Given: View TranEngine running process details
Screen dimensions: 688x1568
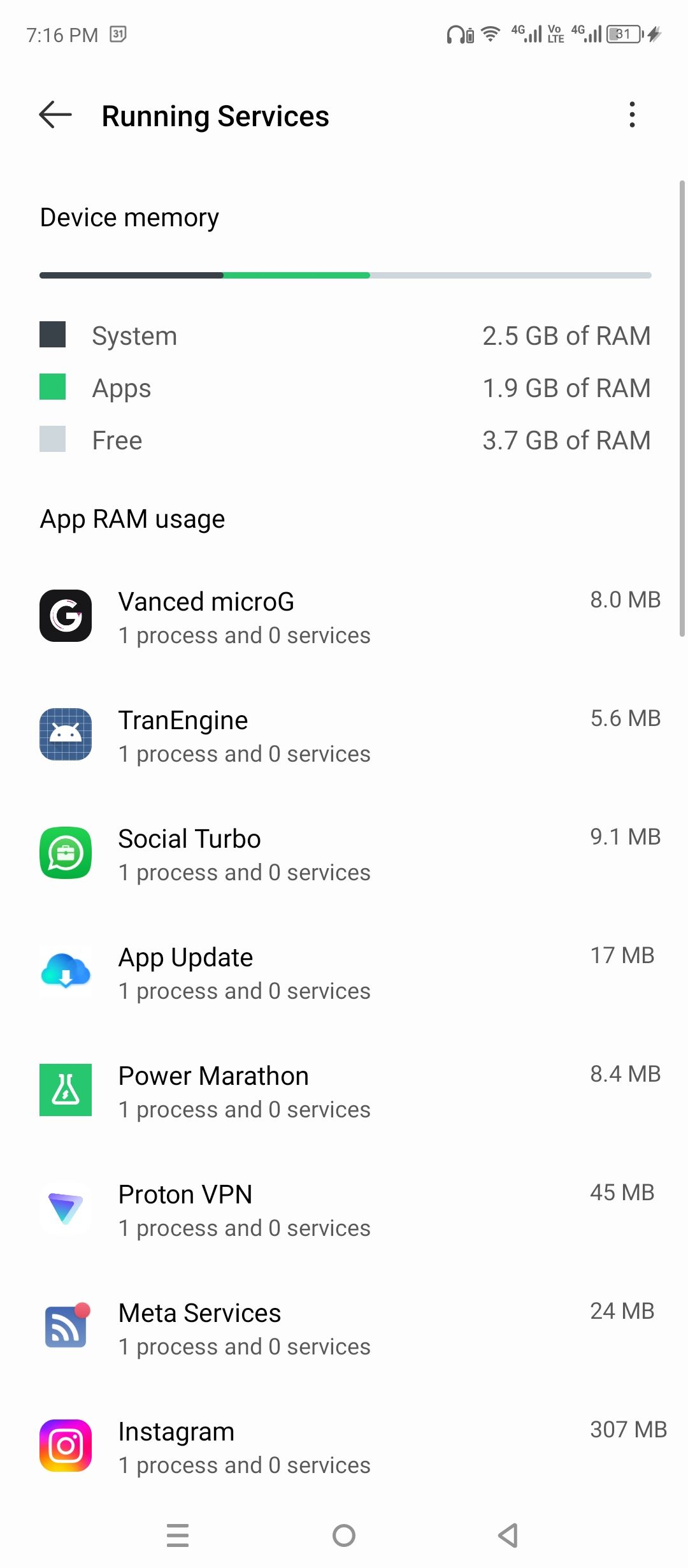Looking at the screenshot, I should tap(344, 736).
